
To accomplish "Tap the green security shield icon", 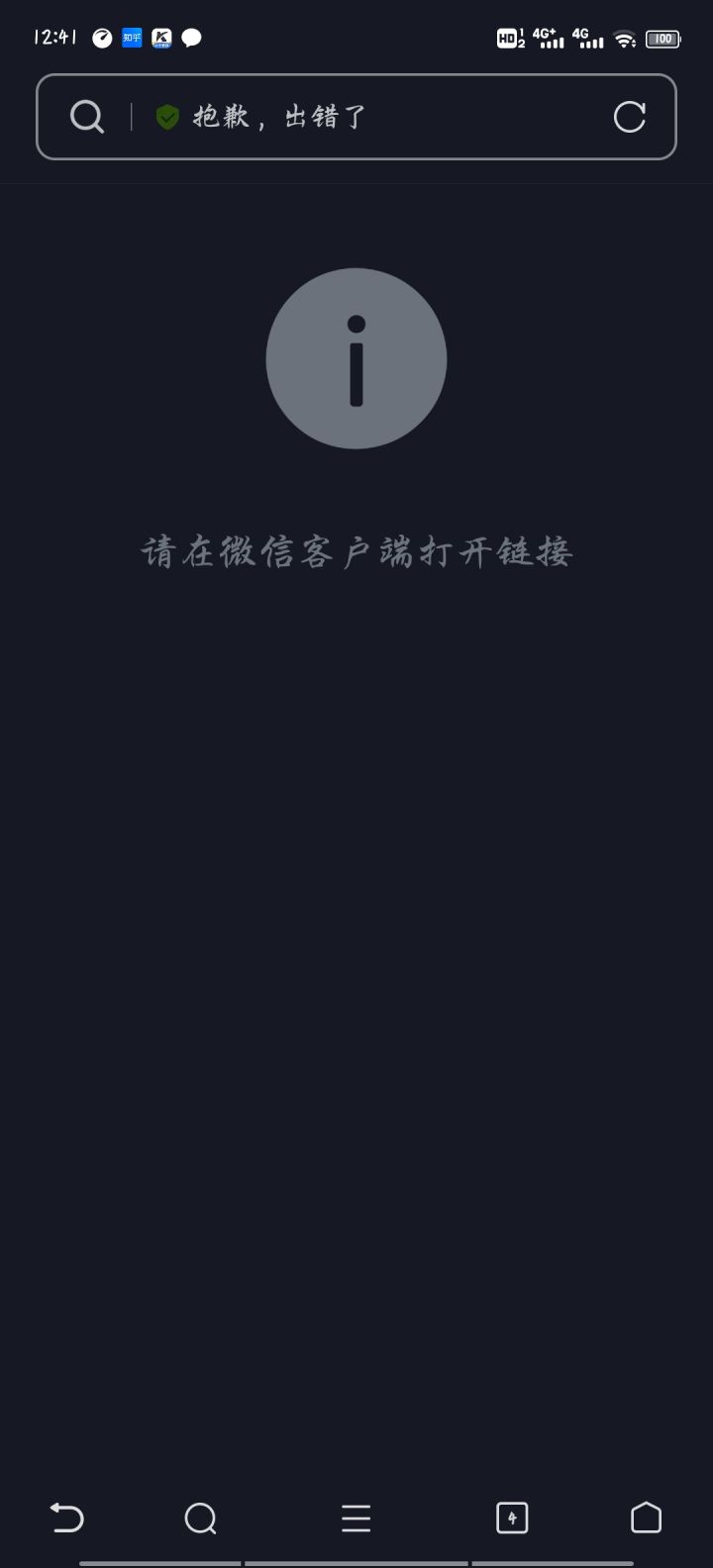I will pyautogui.click(x=167, y=118).
